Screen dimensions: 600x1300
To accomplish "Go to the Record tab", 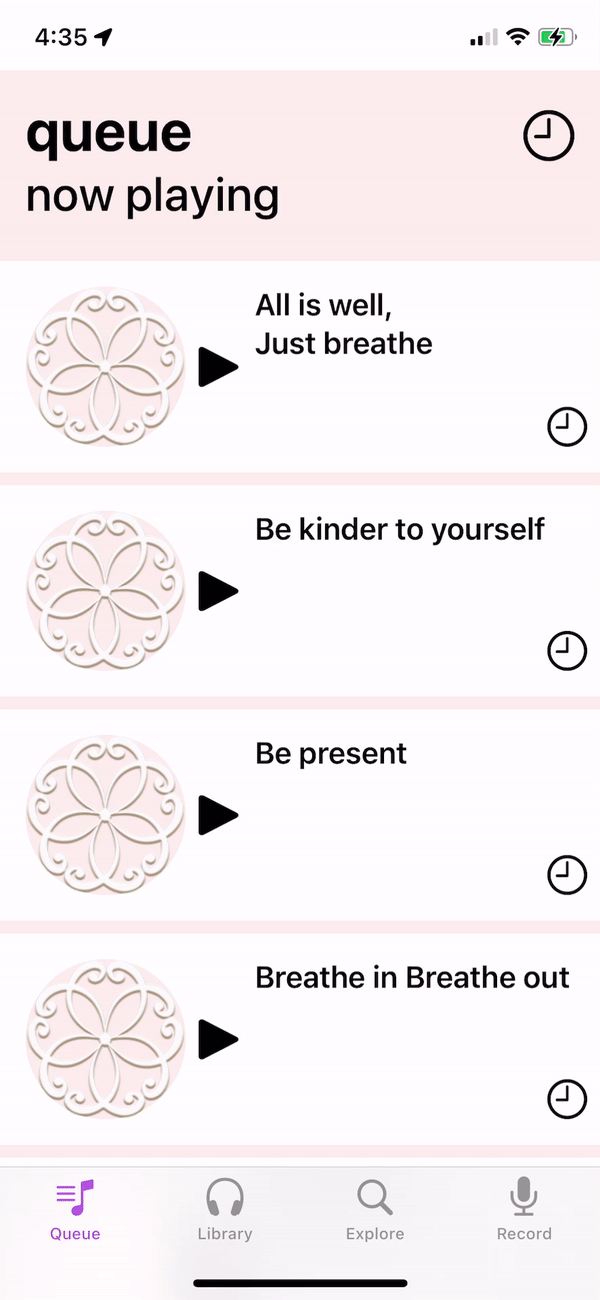I will click(524, 1210).
